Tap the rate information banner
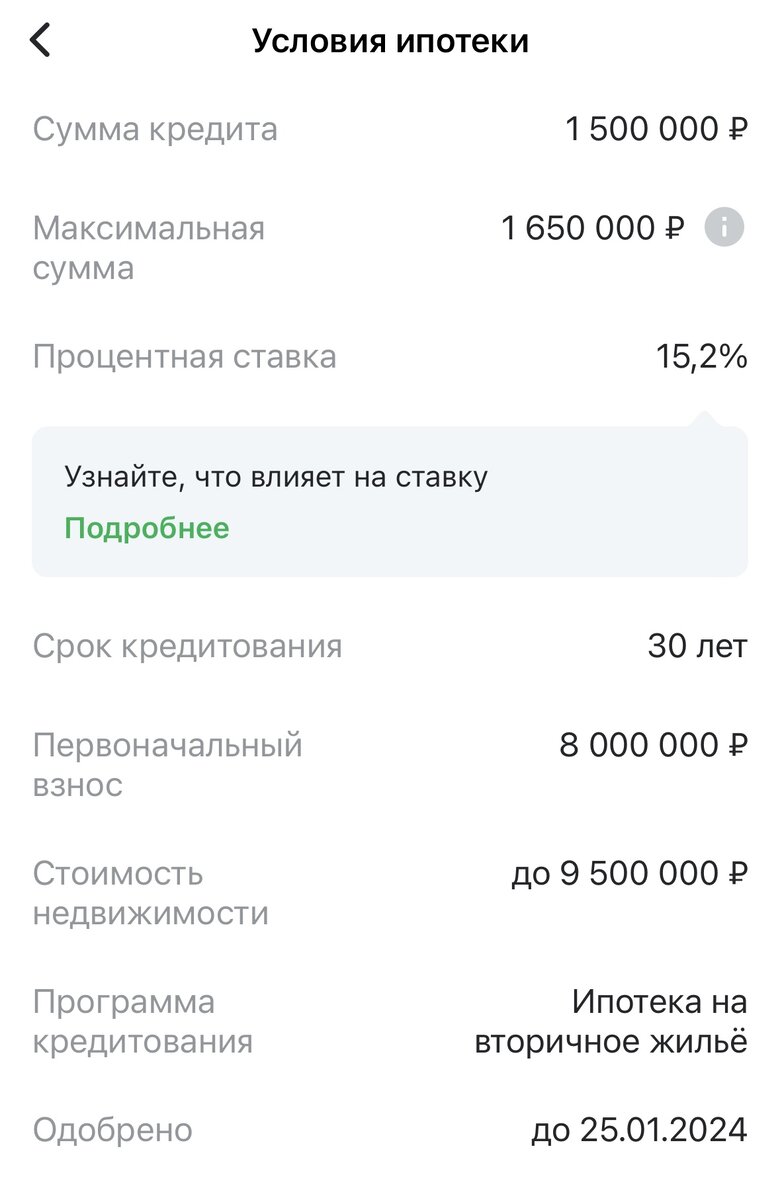780x1200 pixels. [x=390, y=498]
